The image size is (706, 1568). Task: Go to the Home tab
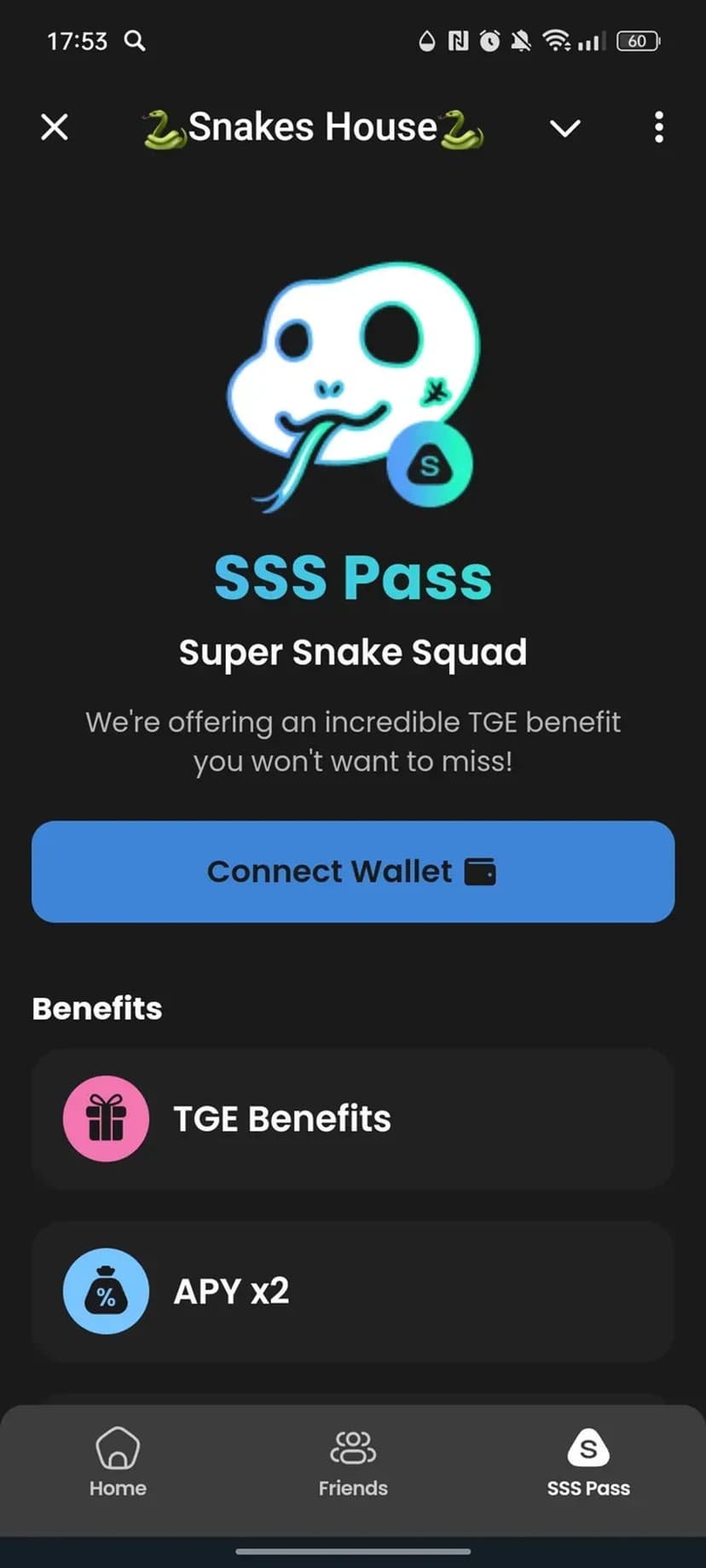[x=118, y=1462]
